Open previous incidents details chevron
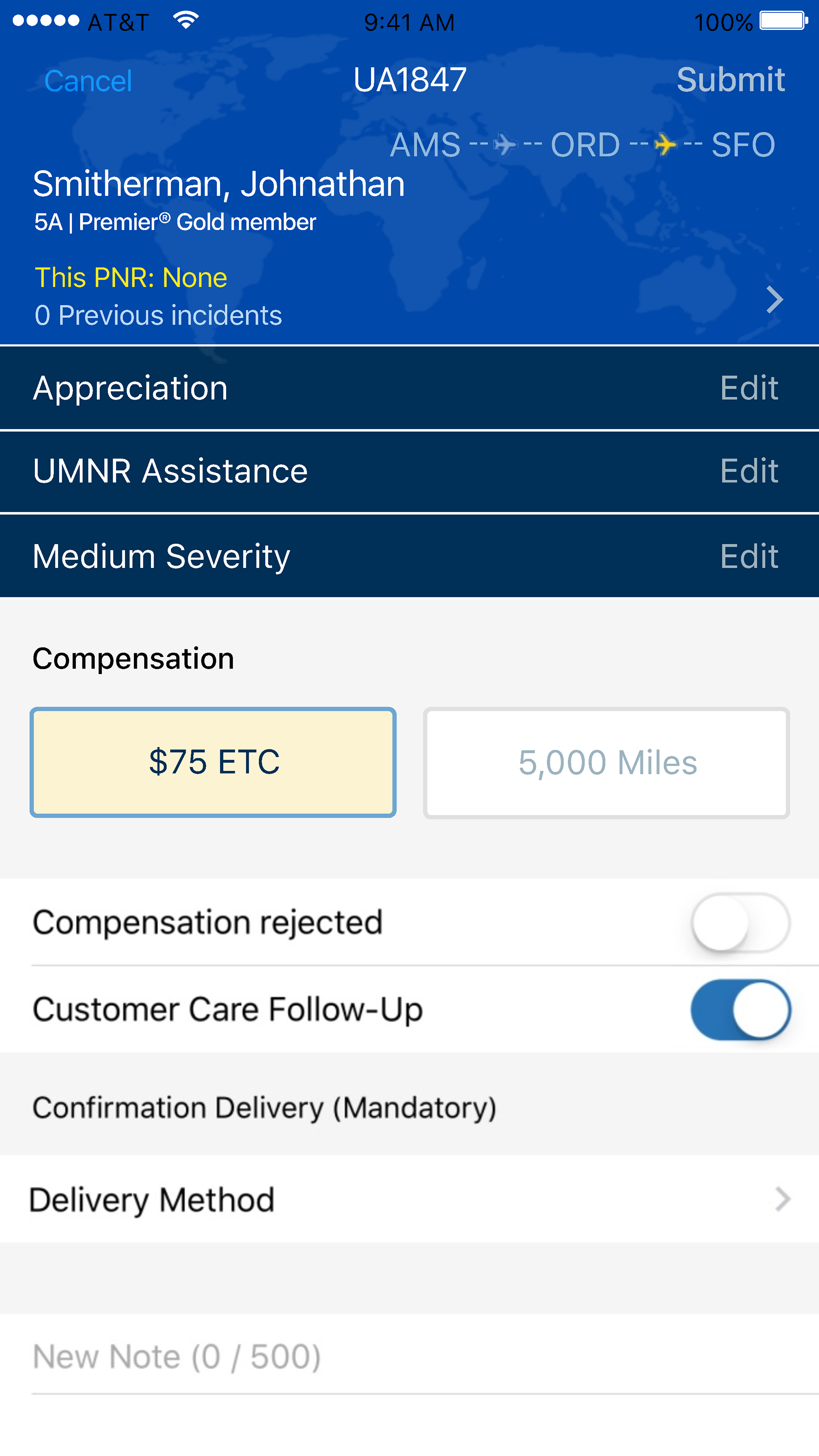The image size is (819, 1456). pos(774,299)
